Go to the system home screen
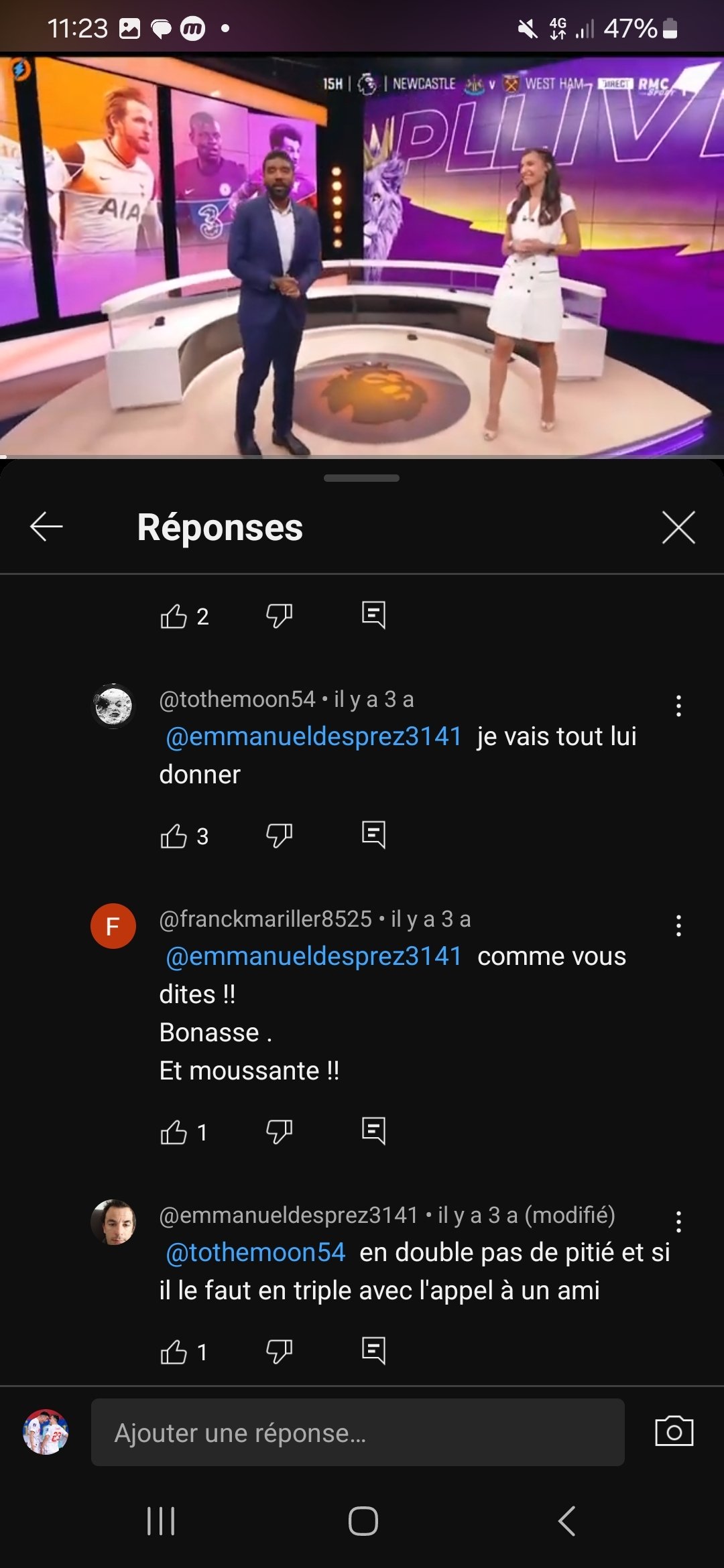 [x=363, y=1521]
